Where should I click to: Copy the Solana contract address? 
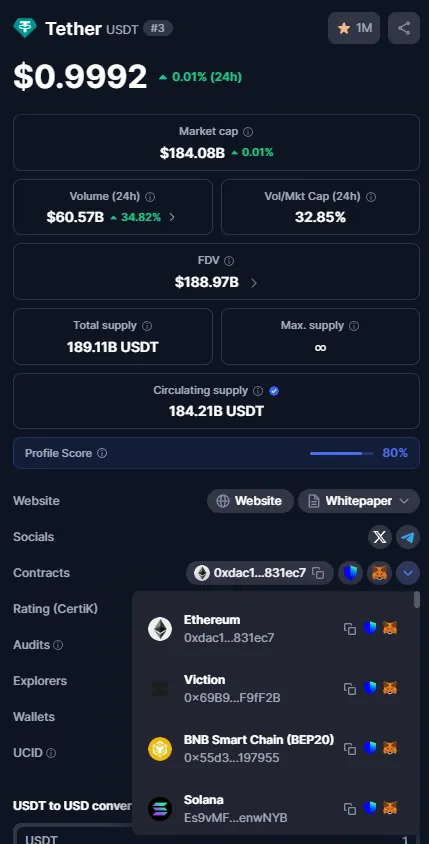click(350, 808)
